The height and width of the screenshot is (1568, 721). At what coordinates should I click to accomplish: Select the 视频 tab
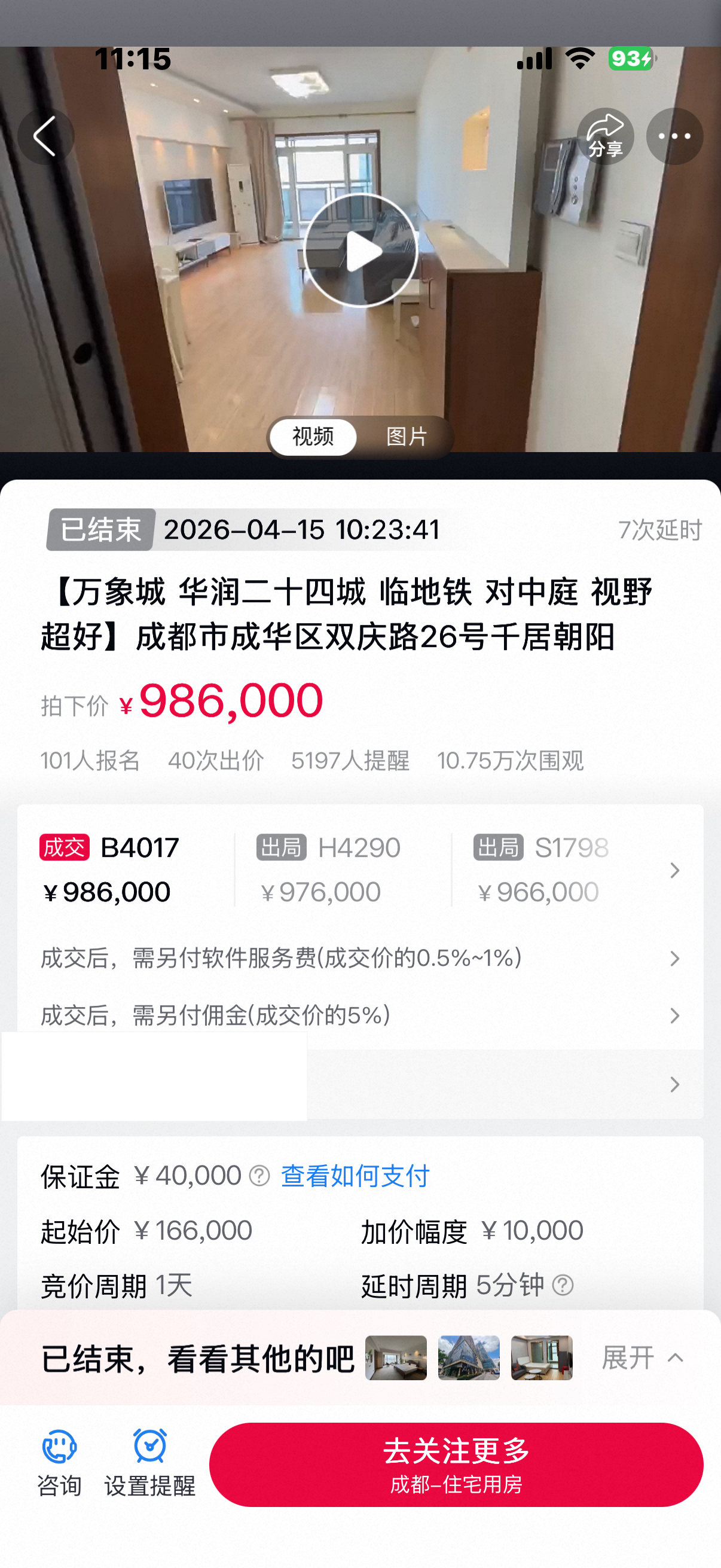click(x=313, y=437)
